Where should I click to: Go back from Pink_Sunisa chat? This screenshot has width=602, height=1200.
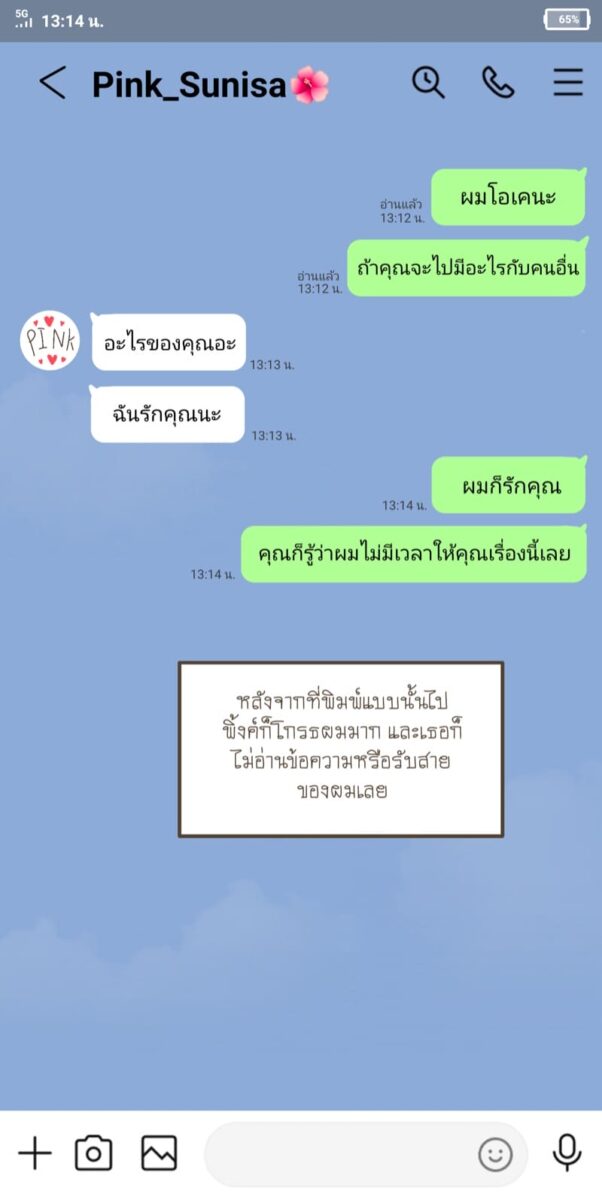(x=52, y=84)
